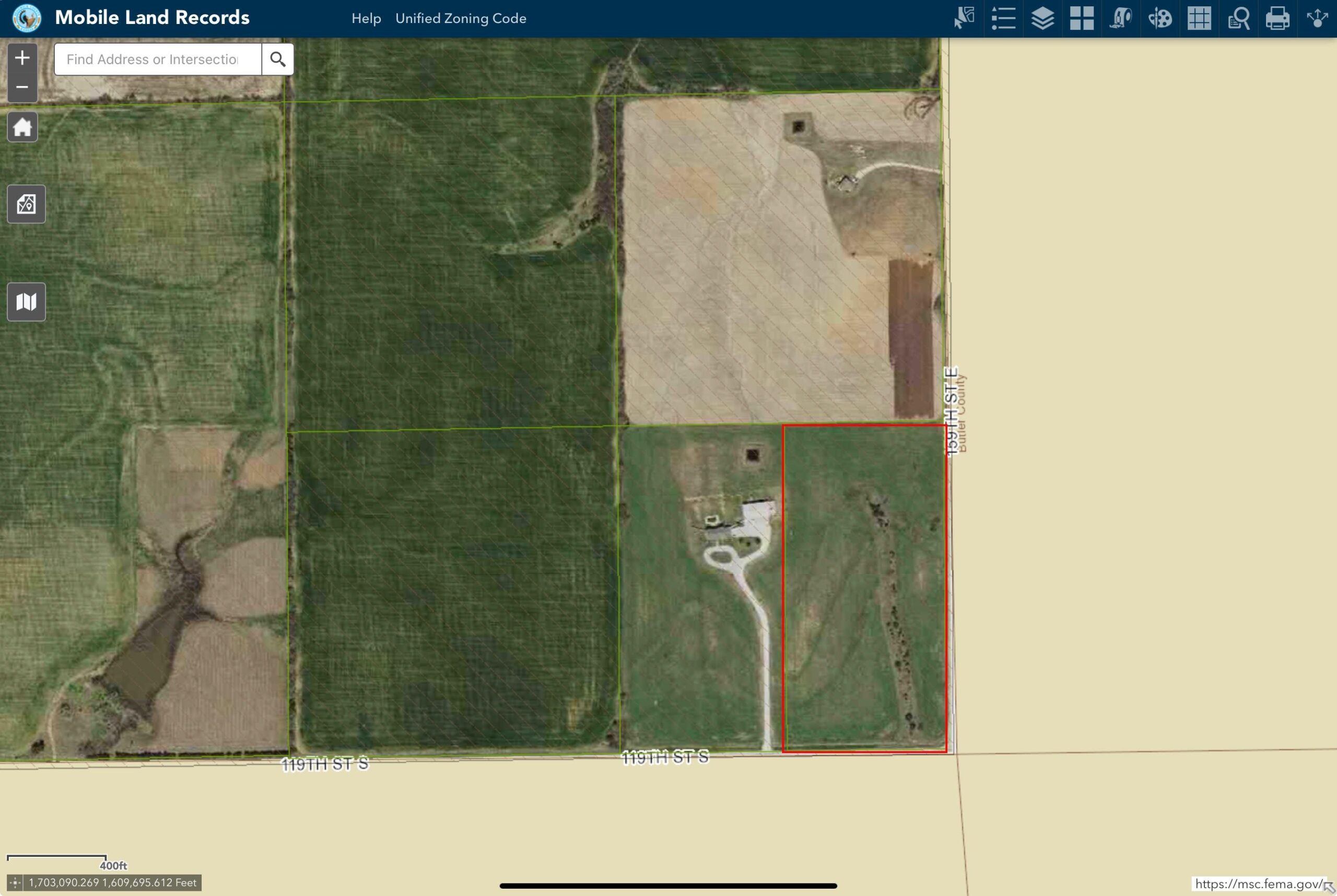
Task: Open the attribute table grid
Action: [1199, 18]
